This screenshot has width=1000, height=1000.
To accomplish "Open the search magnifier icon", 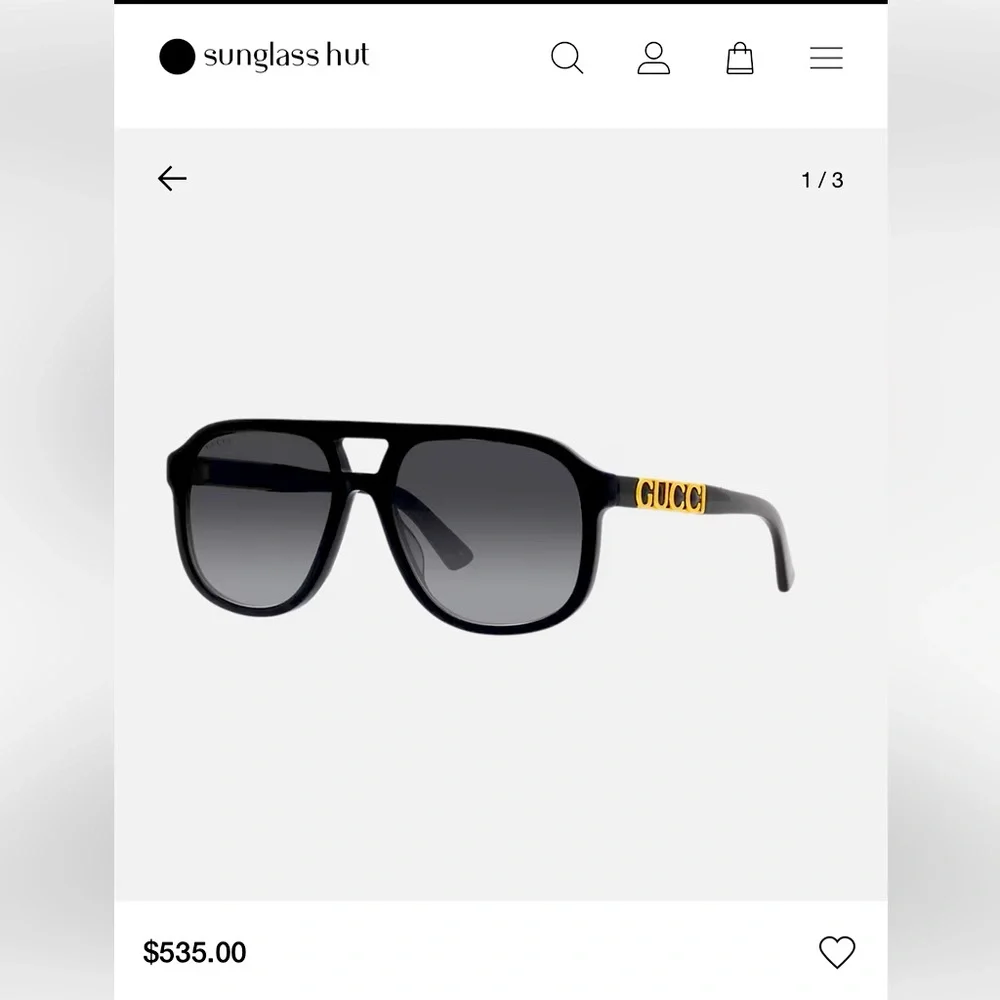I will [567, 58].
